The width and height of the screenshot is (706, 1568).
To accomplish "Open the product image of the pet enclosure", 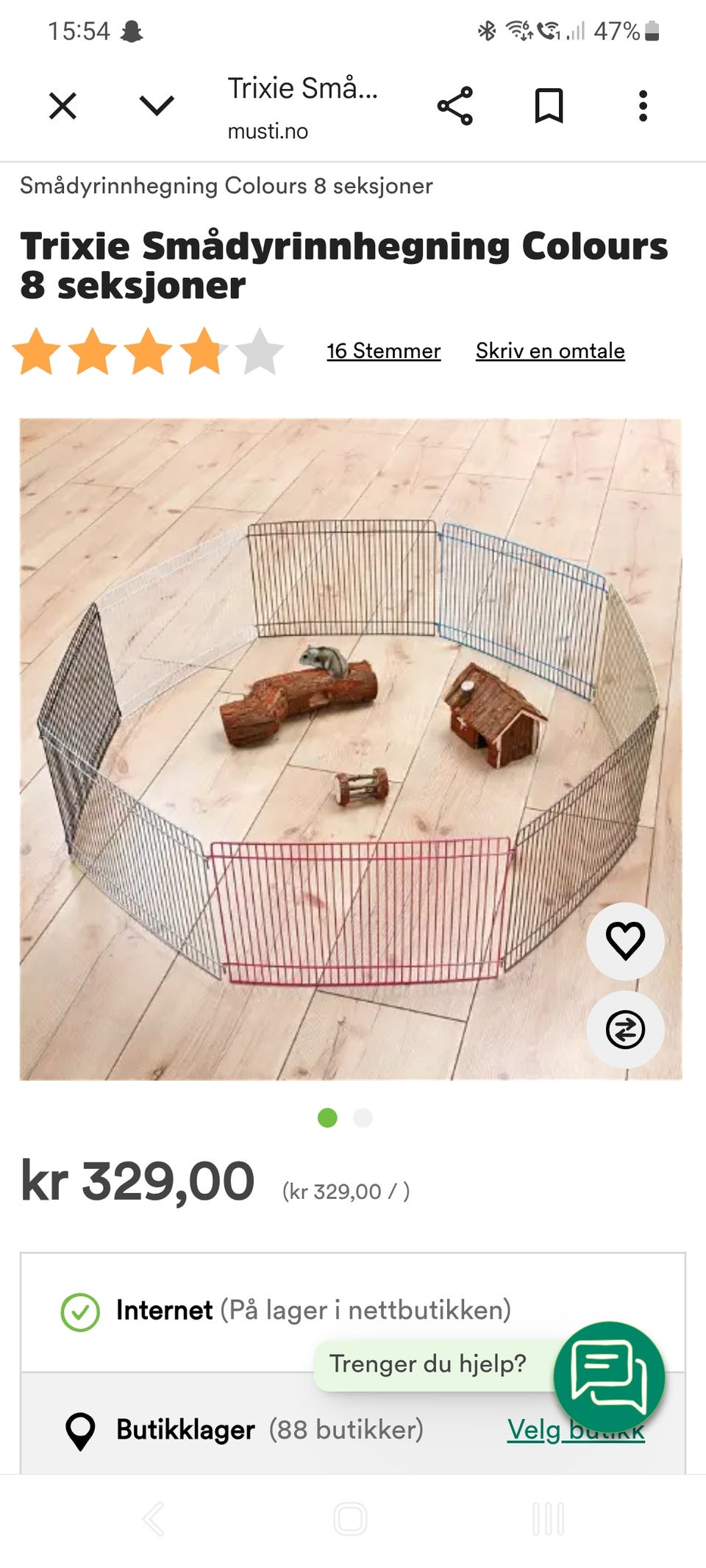I will coord(351,749).
